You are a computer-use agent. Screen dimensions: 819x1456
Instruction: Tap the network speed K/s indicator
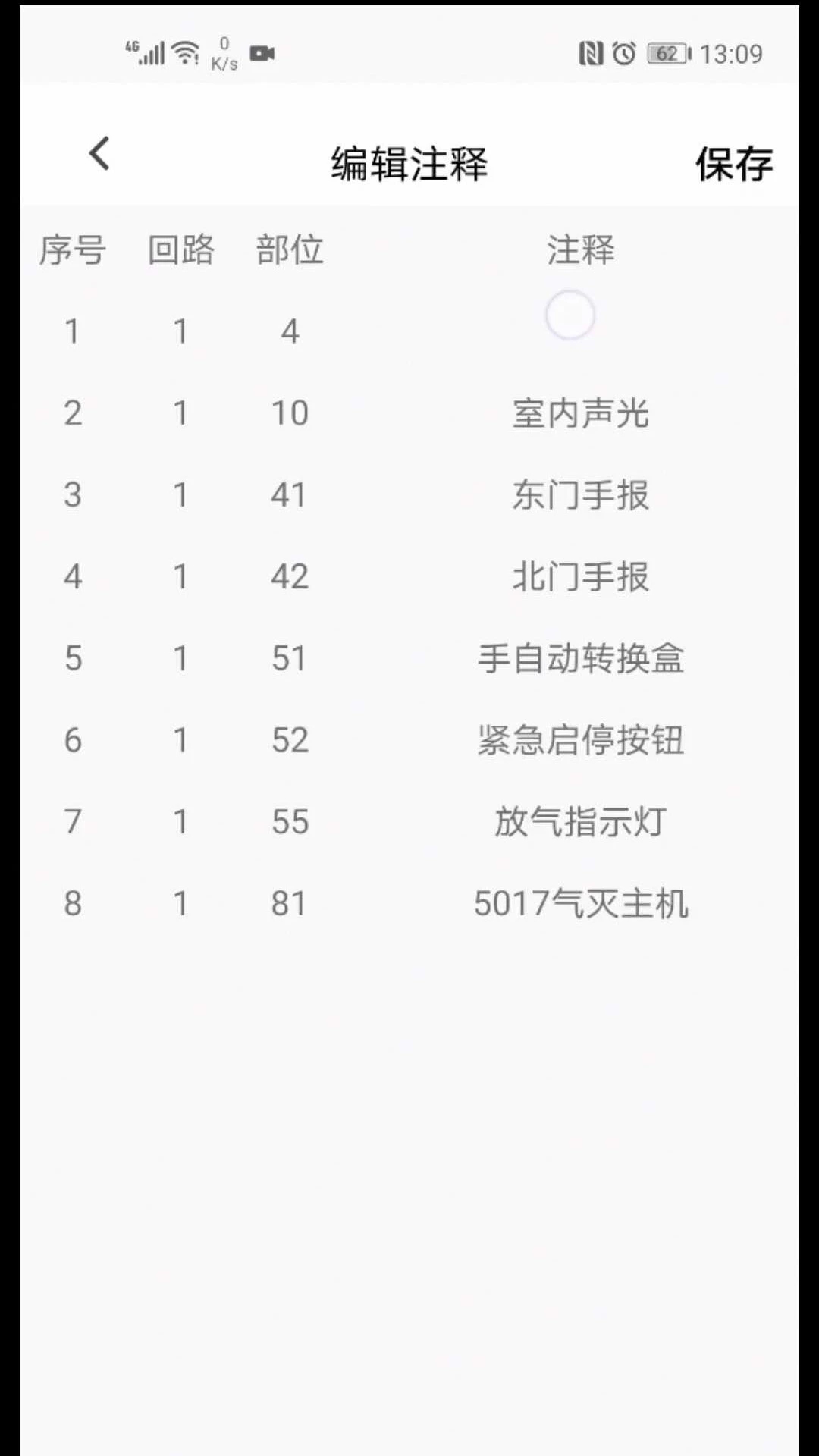(224, 53)
